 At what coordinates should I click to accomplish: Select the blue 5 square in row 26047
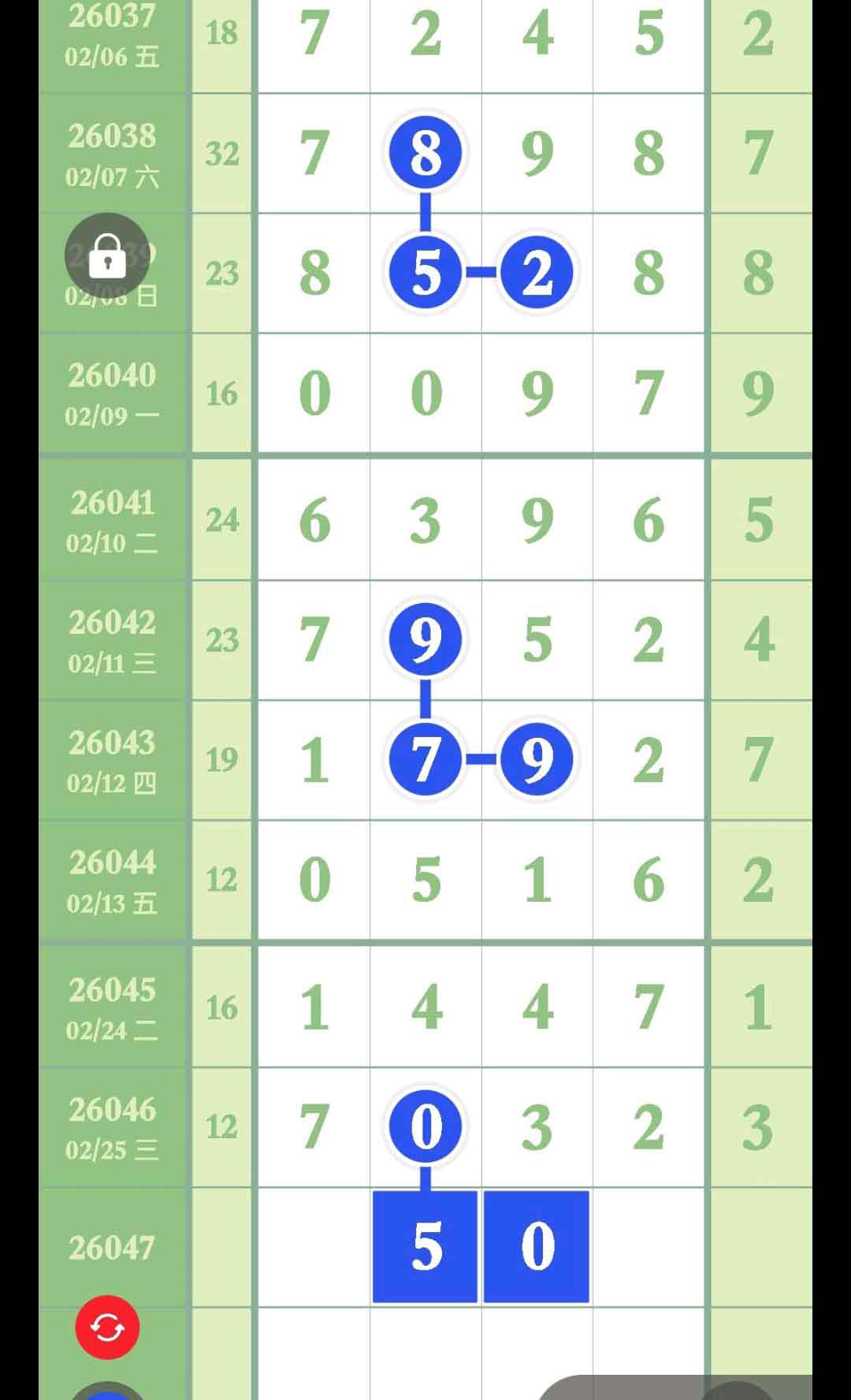425,1246
